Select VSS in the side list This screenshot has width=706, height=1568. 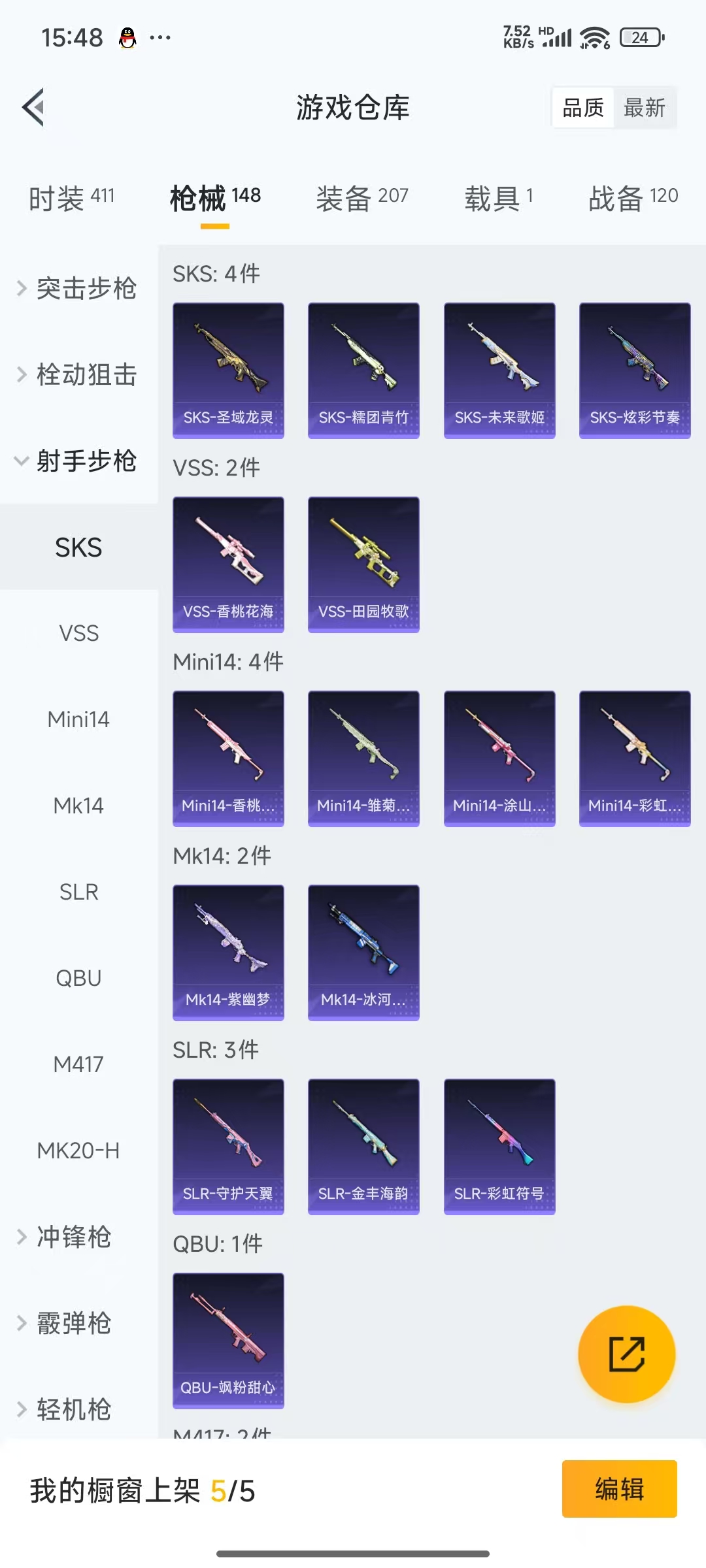click(x=78, y=633)
